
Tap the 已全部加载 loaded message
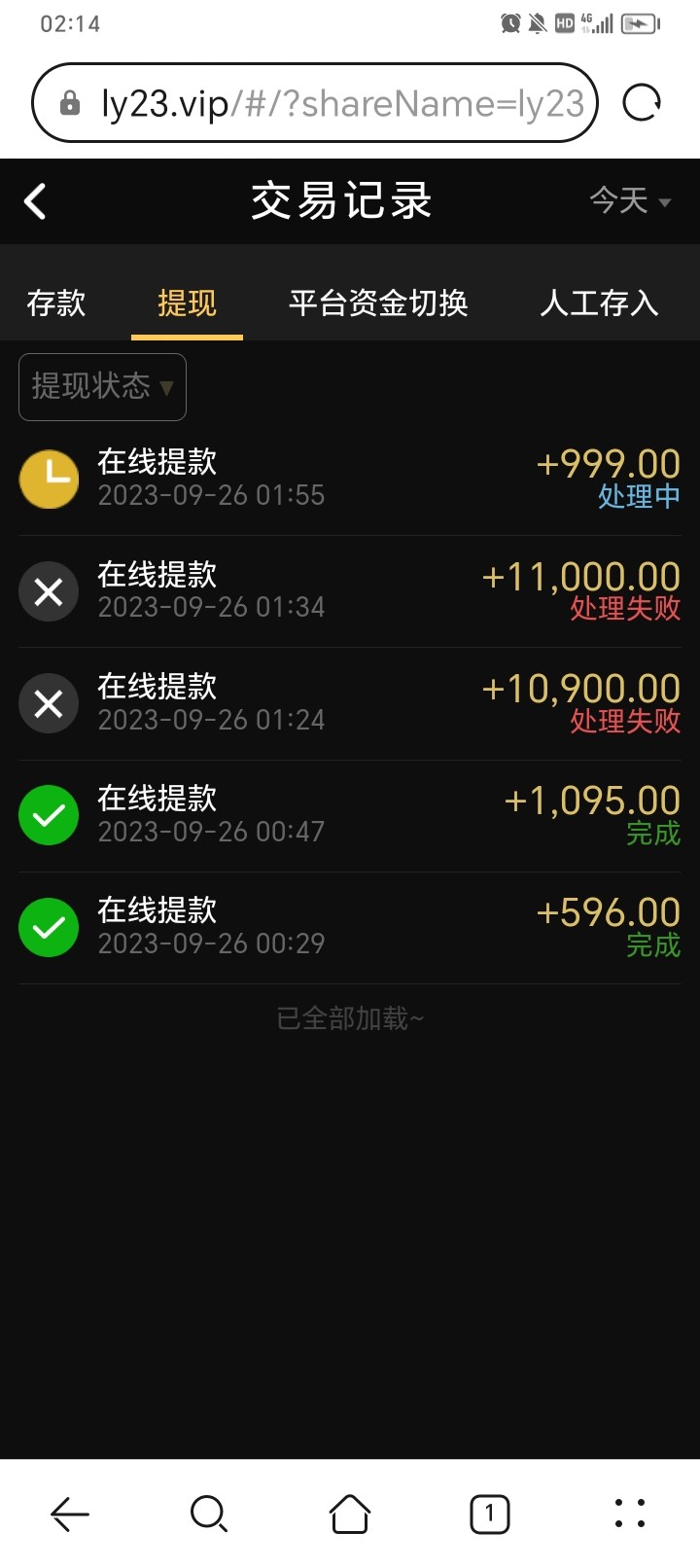click(350, 1017)
